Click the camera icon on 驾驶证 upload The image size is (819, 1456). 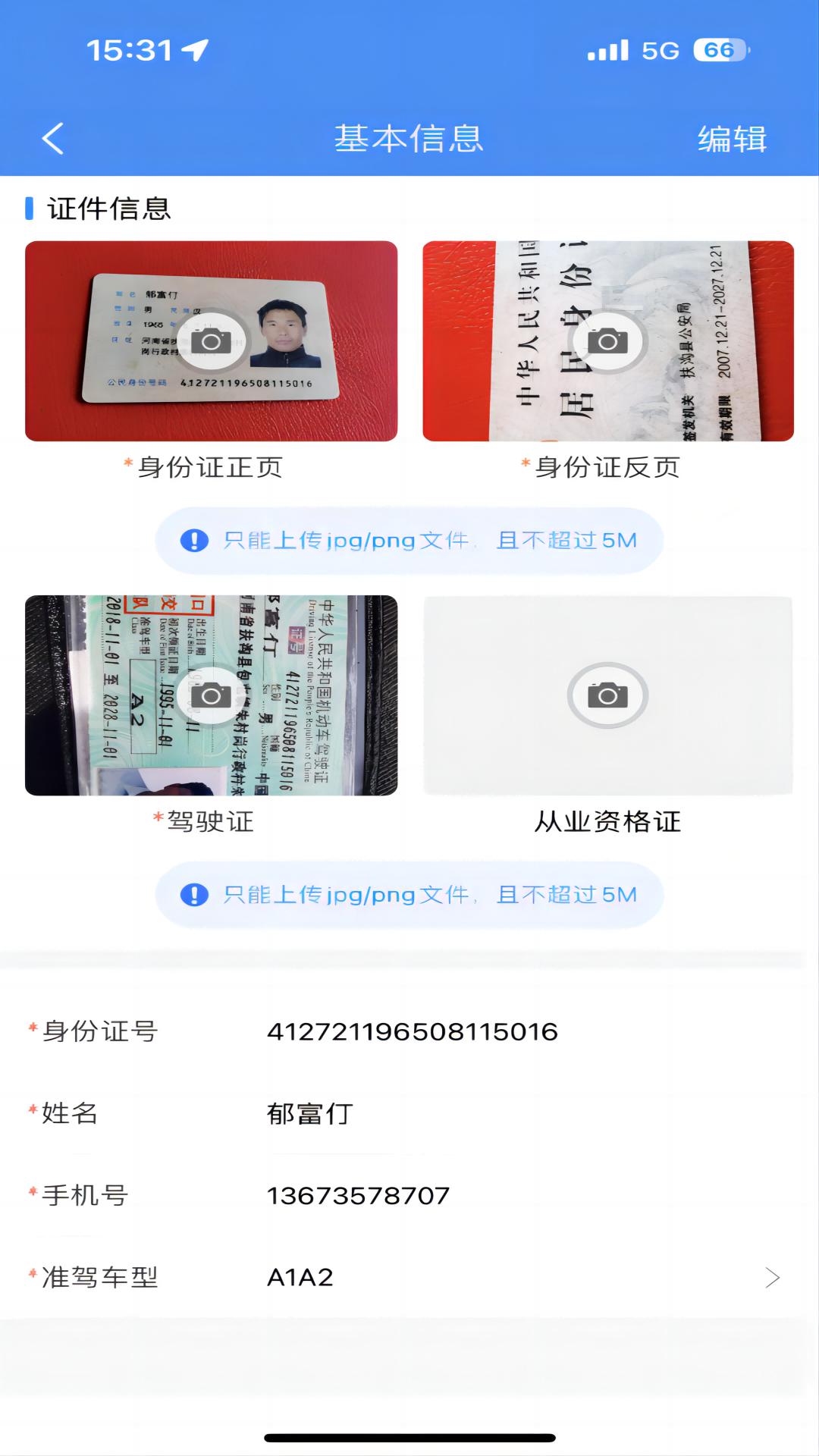pos(211,694)
